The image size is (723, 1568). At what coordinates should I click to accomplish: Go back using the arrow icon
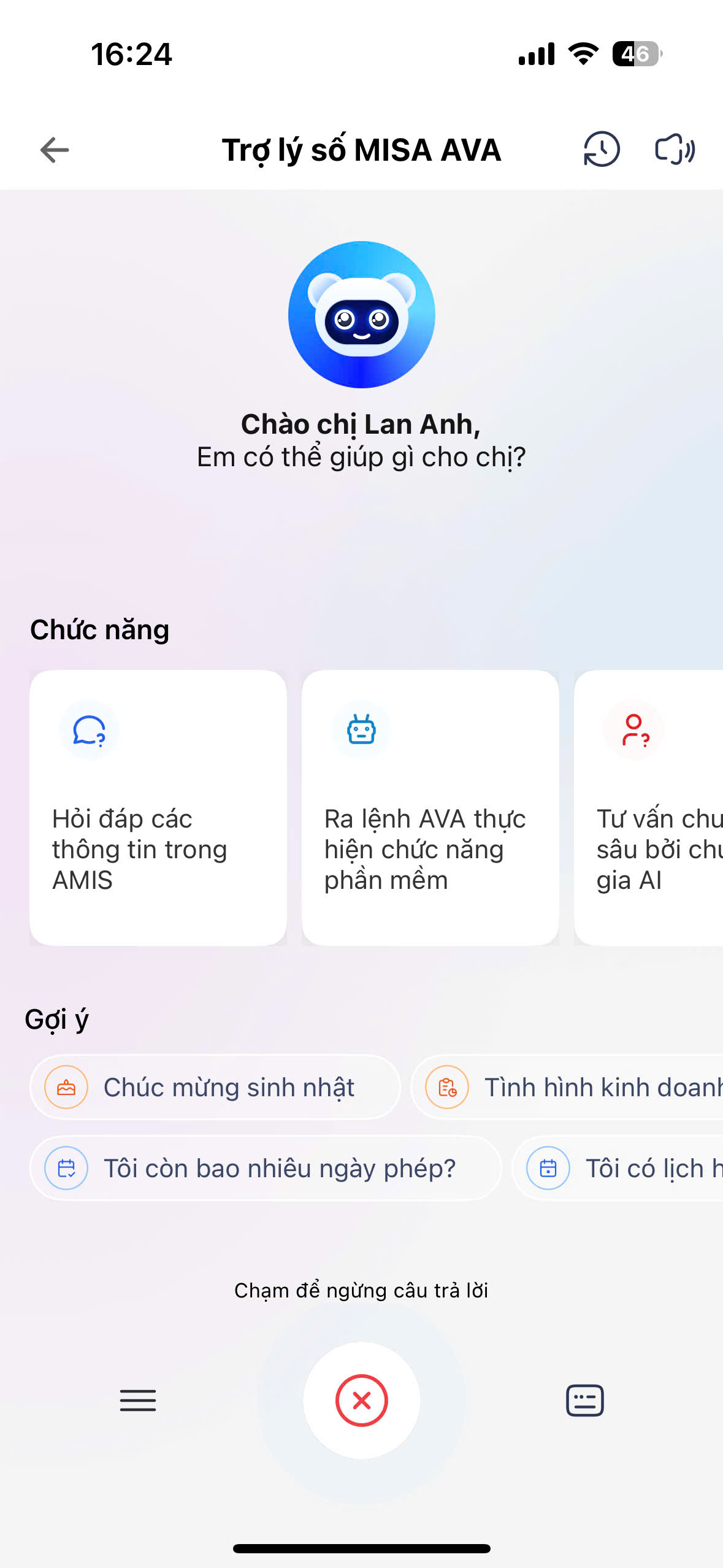pos(55,150)
